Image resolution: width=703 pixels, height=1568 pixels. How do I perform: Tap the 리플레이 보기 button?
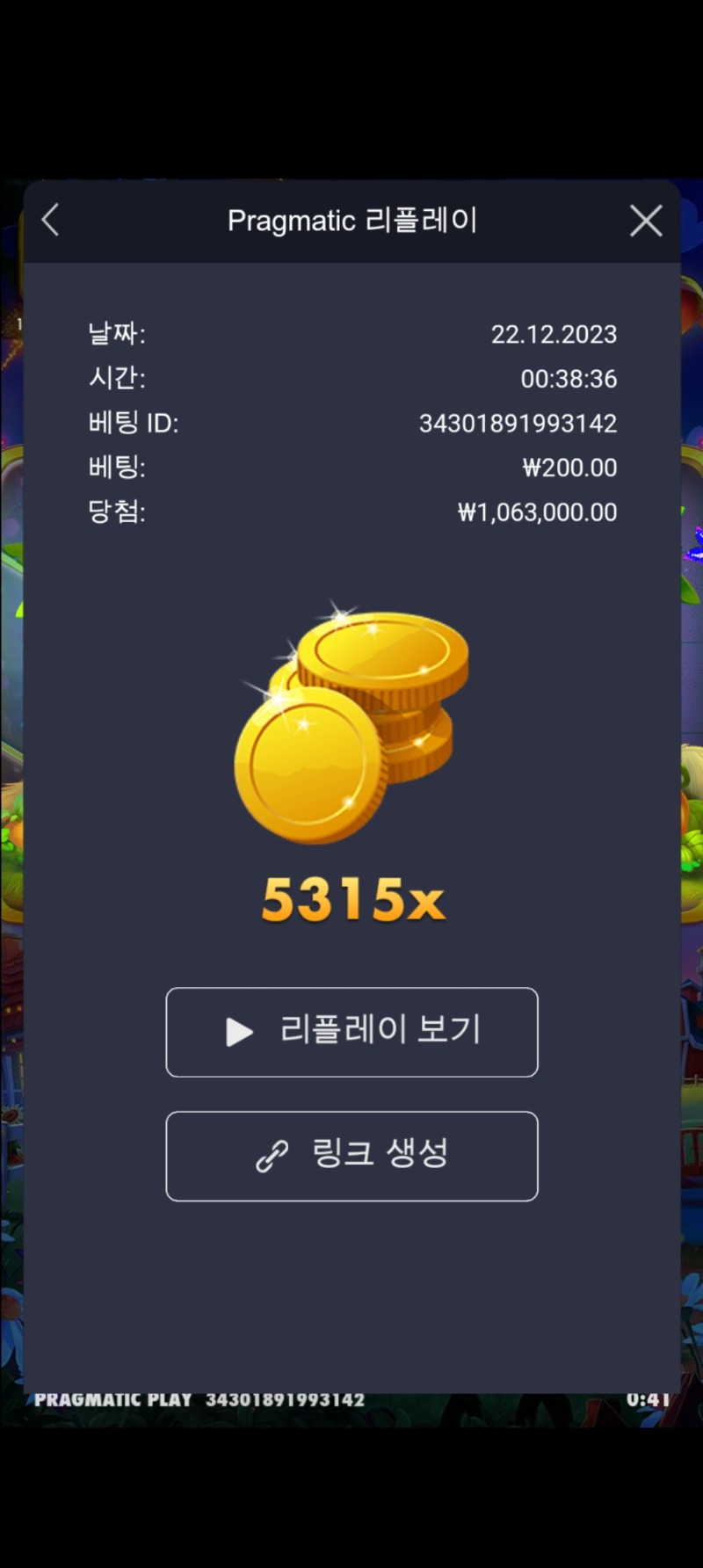(351, 1032)
